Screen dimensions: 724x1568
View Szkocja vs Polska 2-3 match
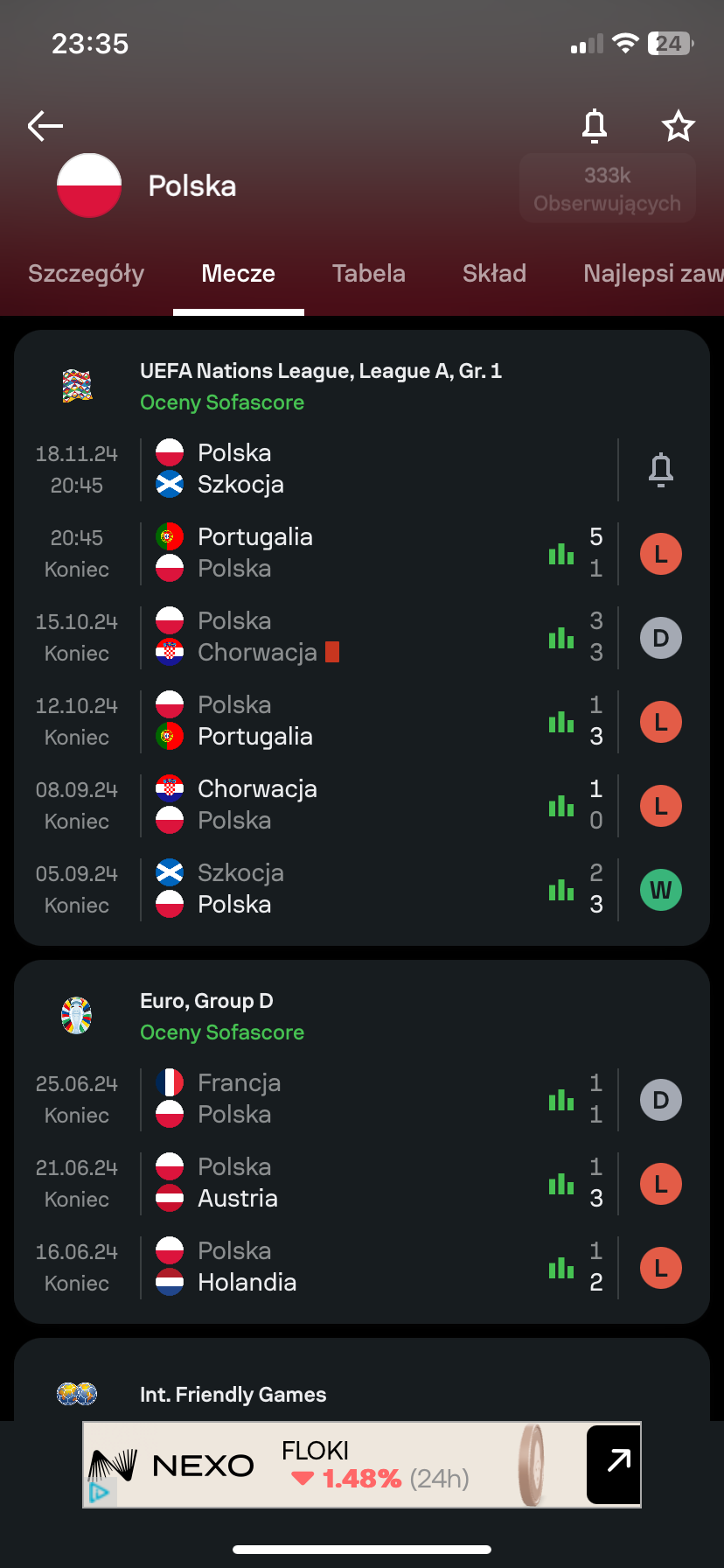click(350, 889)
